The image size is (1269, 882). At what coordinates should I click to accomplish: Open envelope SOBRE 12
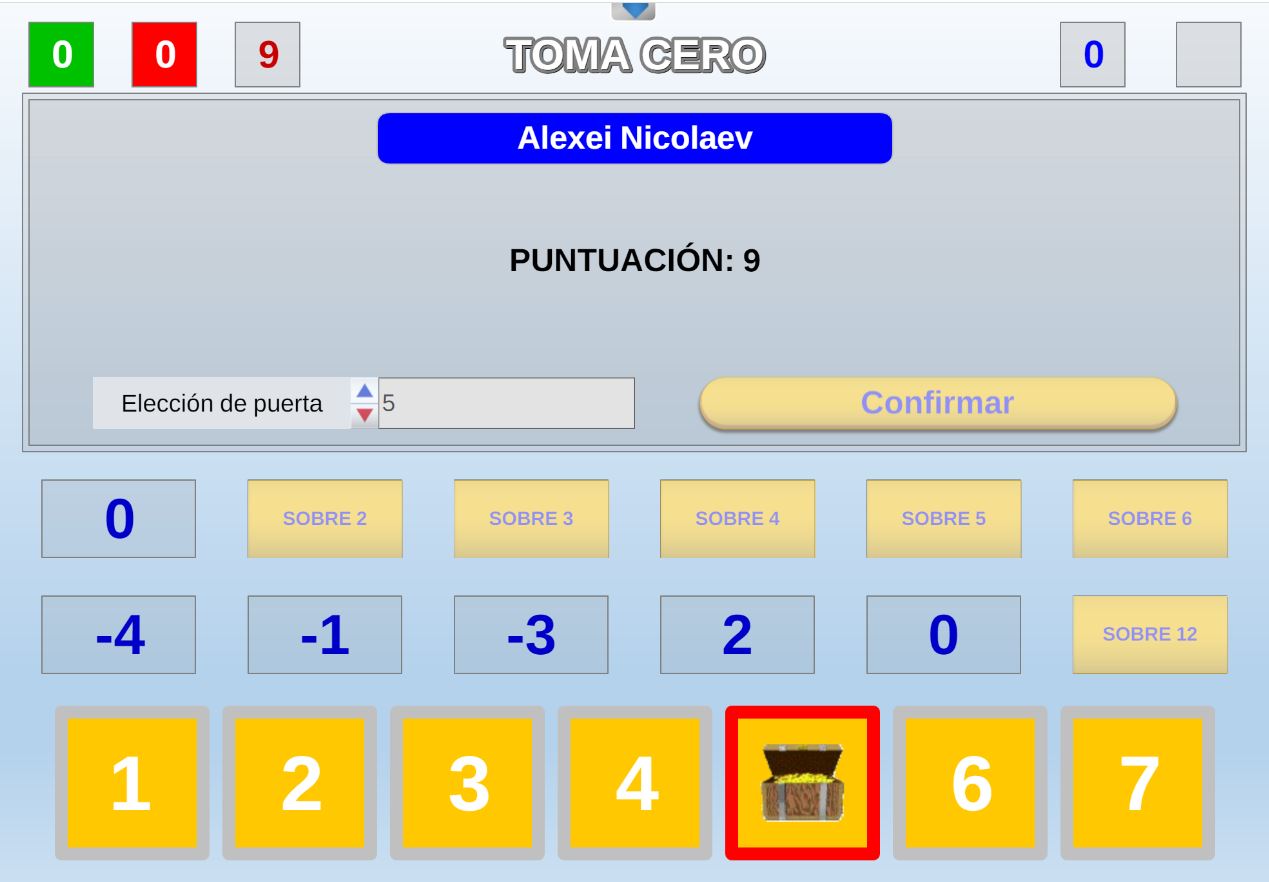[1150, 634]
